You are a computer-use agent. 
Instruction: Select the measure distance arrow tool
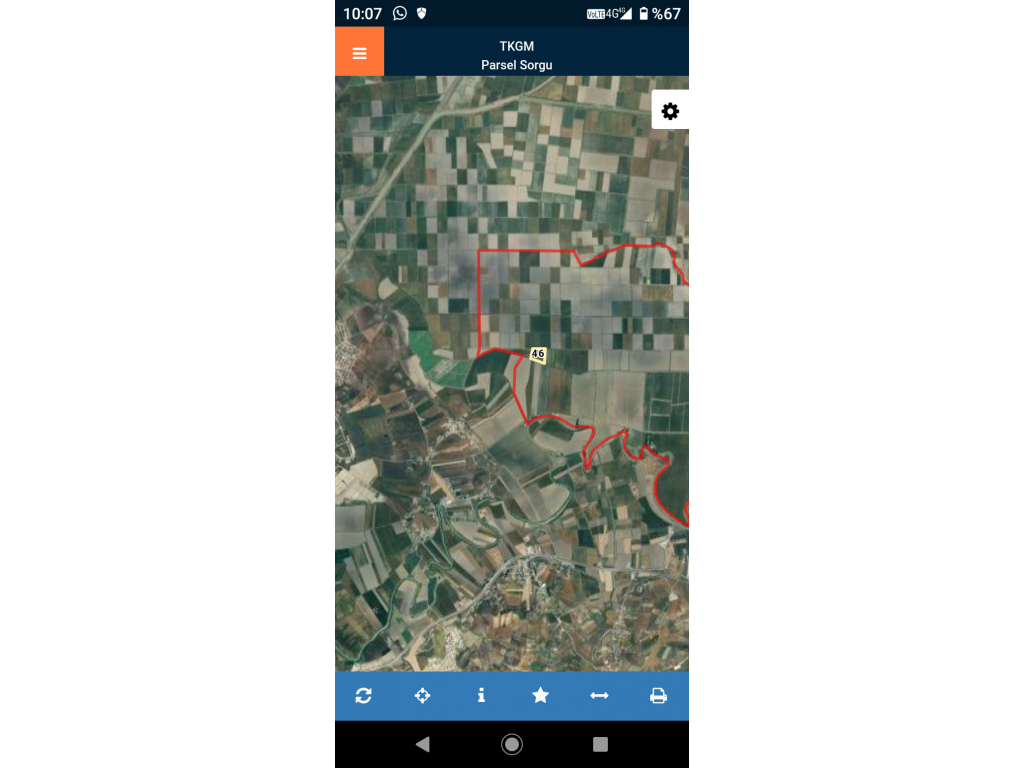pyautogui.click(x=599, y=695)
